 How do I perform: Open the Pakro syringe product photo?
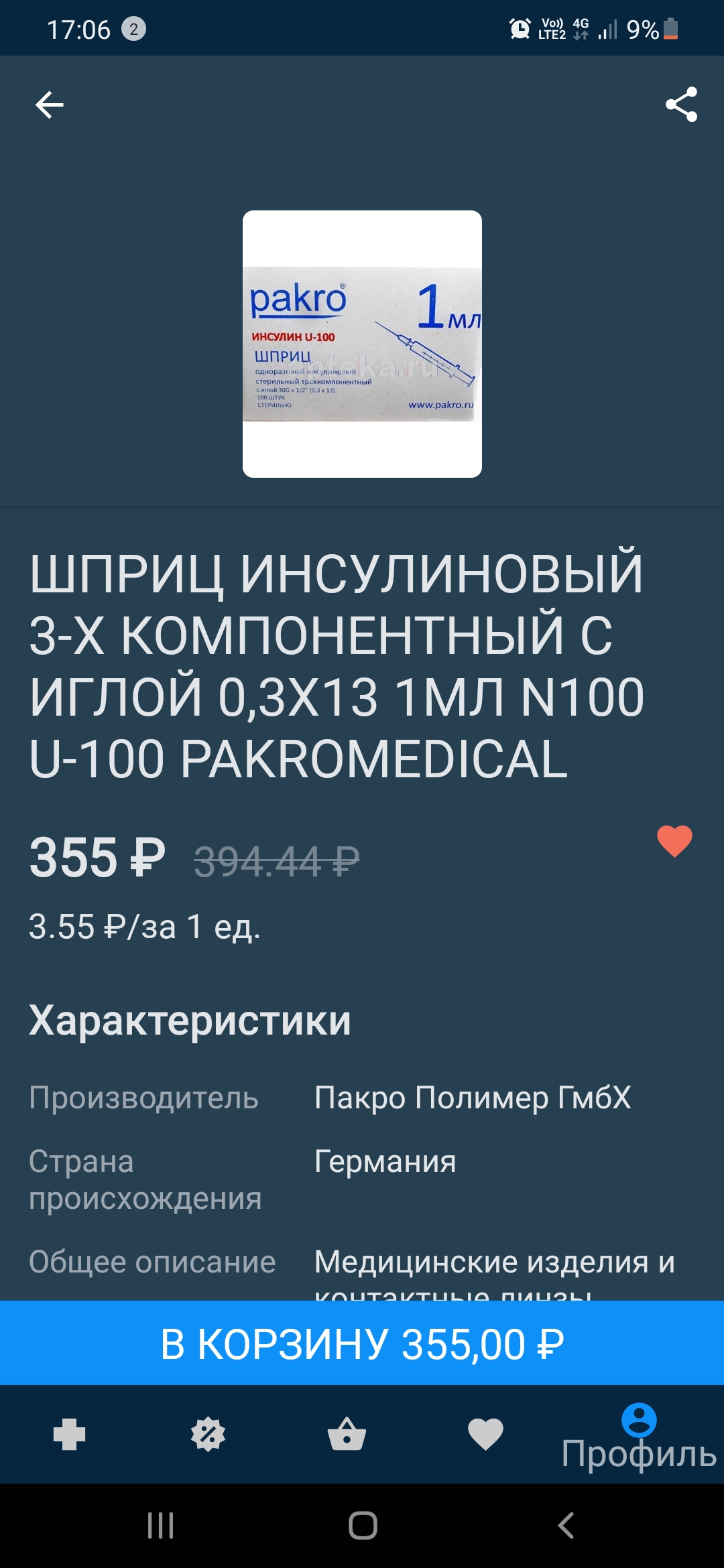pyautogui.click(x=362, y=344)
